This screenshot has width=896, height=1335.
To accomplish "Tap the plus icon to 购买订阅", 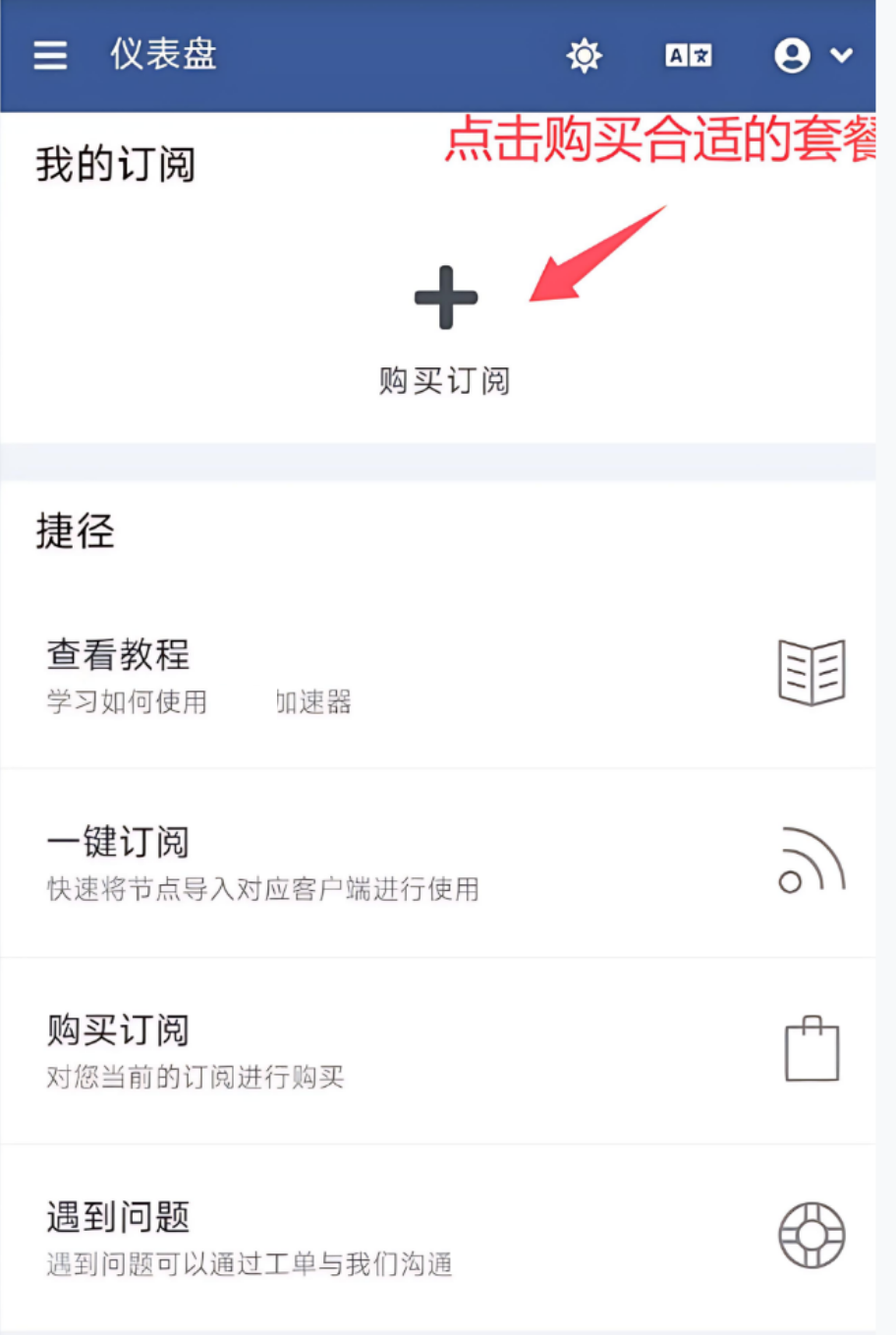I will click(445, 298).
